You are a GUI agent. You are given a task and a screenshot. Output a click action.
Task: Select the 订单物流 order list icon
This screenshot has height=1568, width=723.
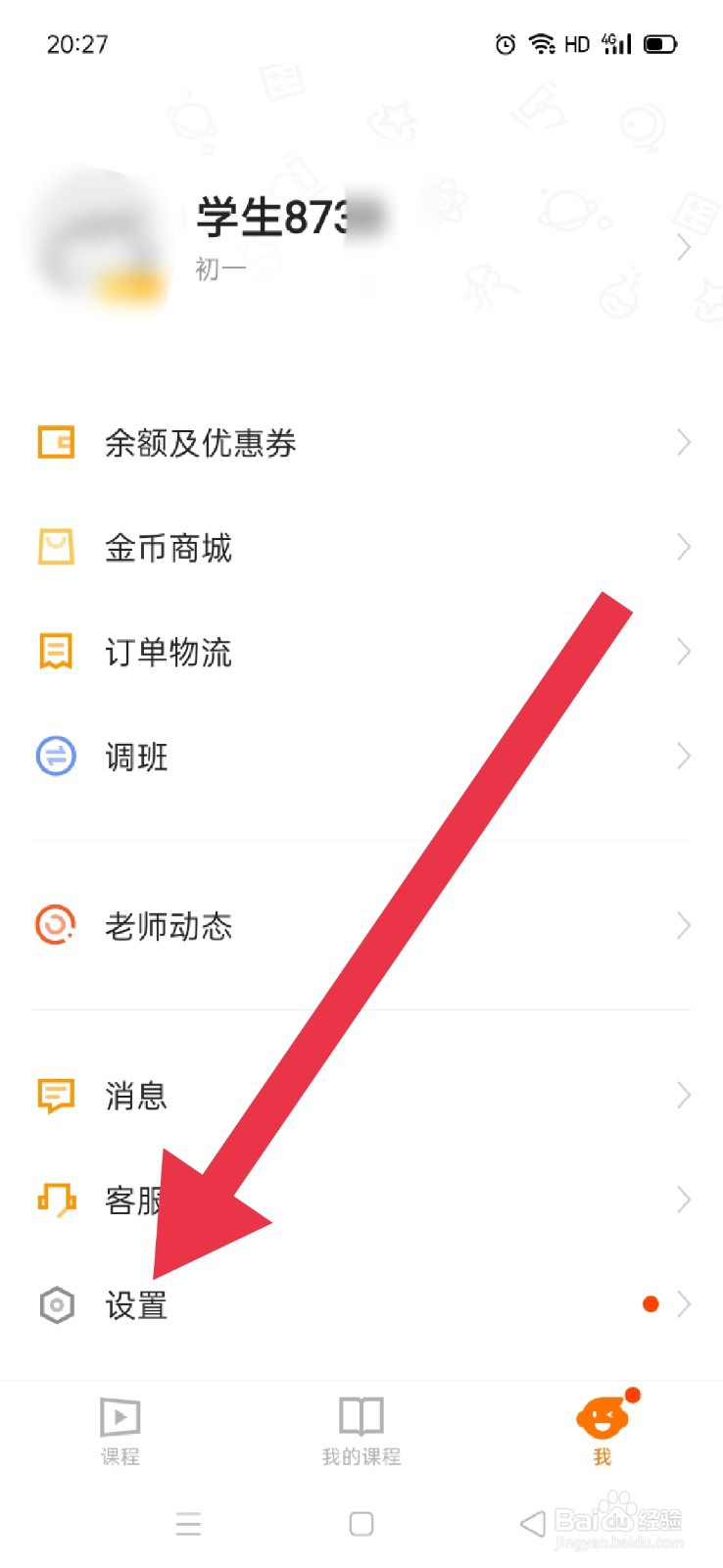click(56, 652)
